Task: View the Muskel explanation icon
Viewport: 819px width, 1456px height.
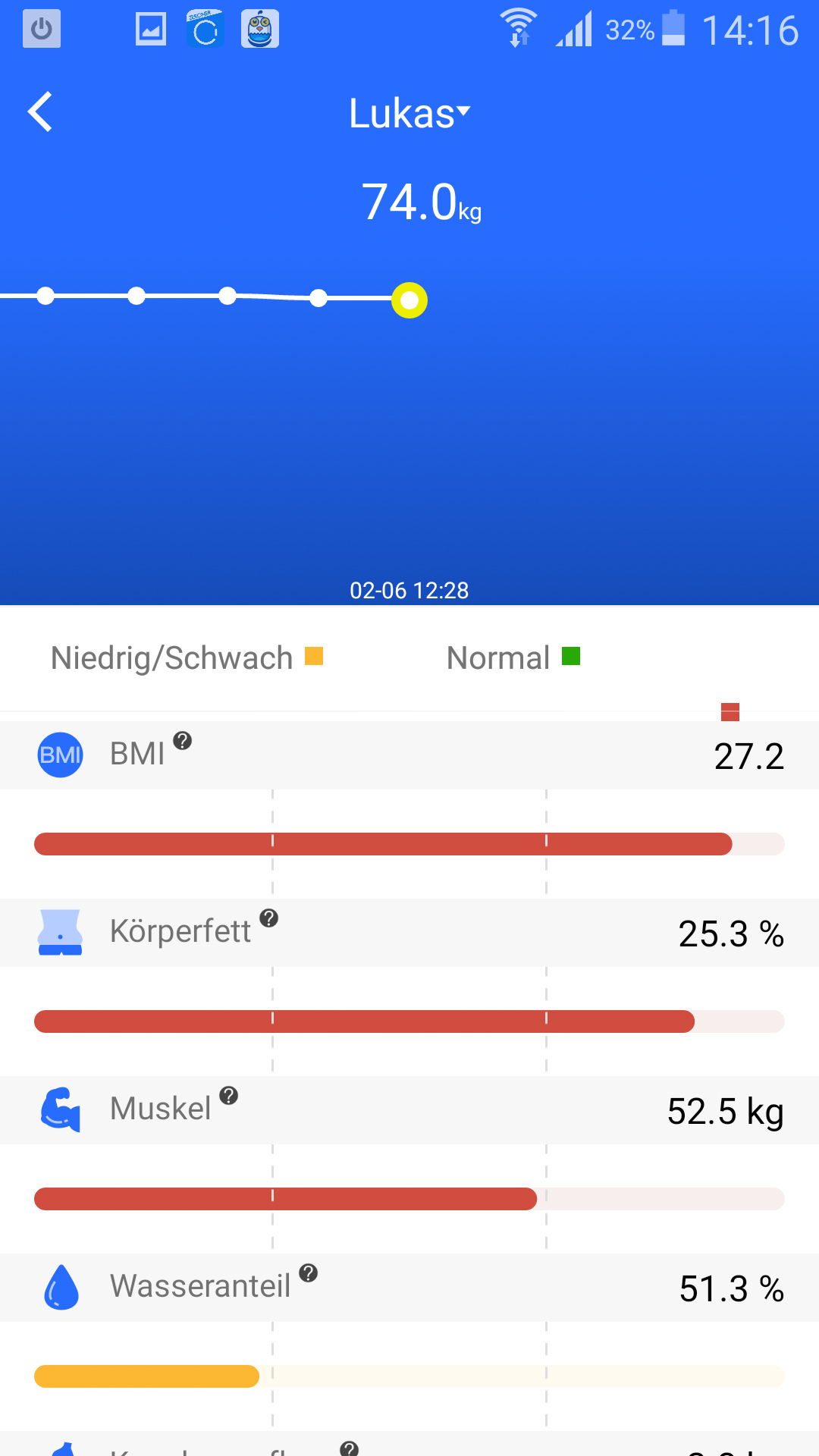Action: coord(229,1096)
